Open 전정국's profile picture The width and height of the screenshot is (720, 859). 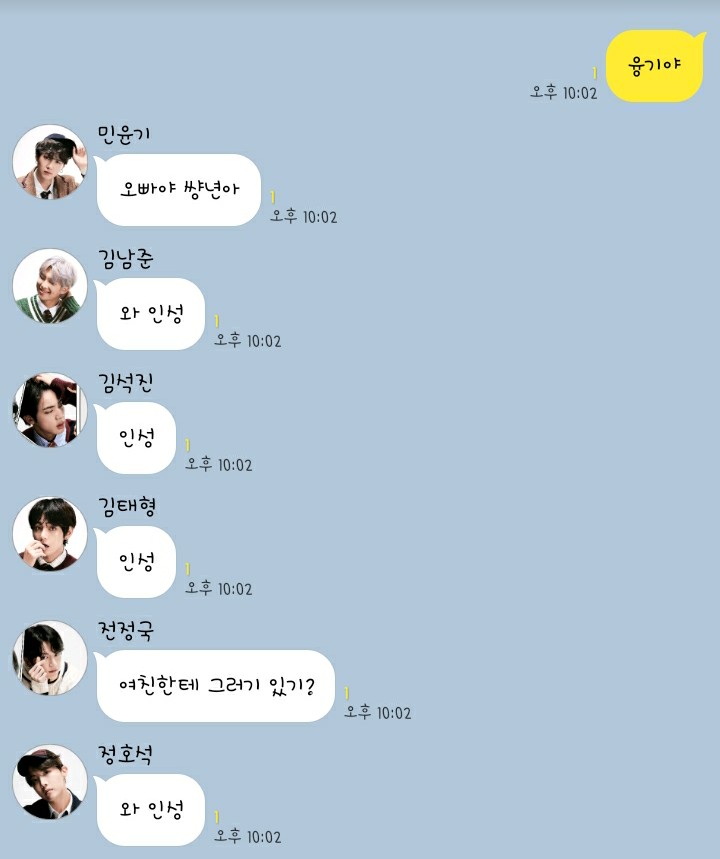pos(50,663)
